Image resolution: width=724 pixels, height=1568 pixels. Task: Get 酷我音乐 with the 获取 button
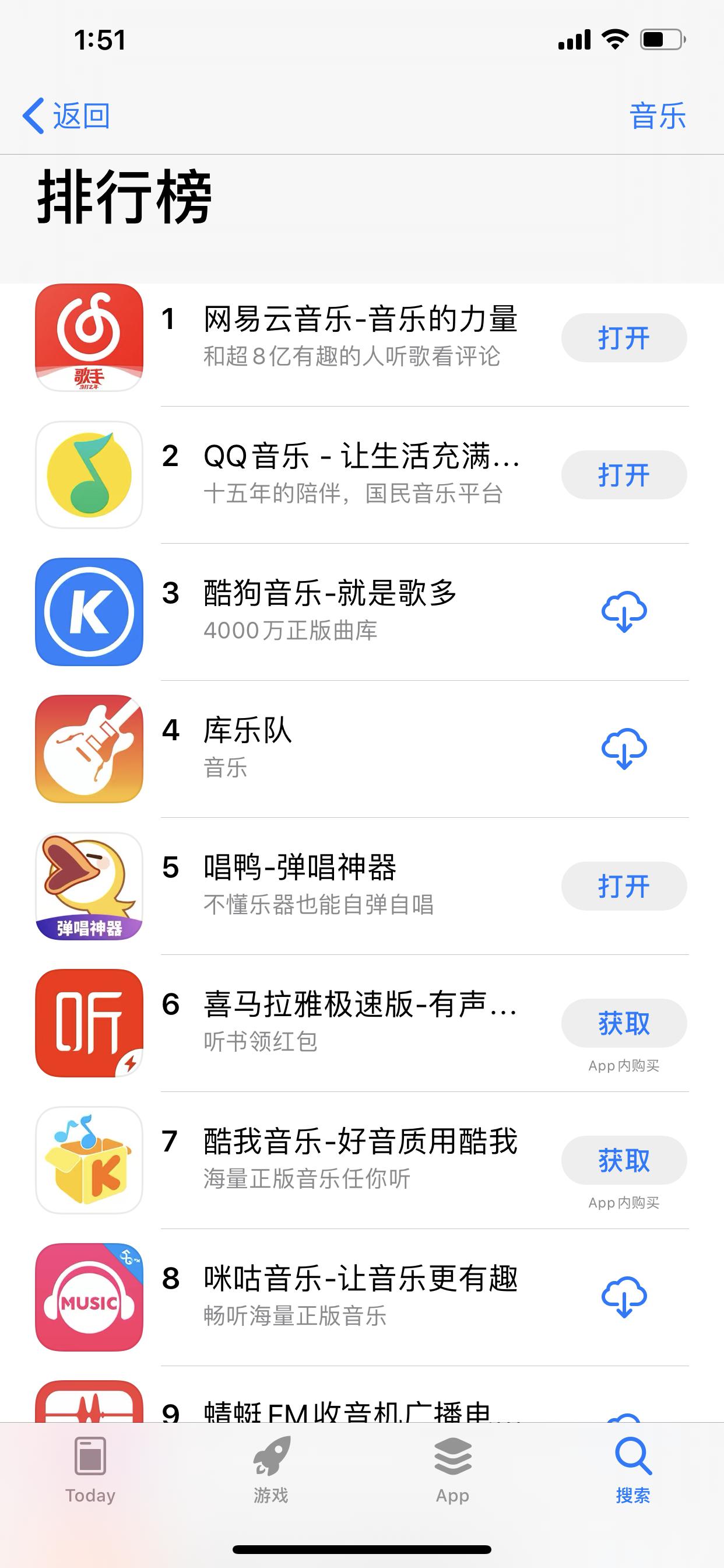(x=624, y=1160)
